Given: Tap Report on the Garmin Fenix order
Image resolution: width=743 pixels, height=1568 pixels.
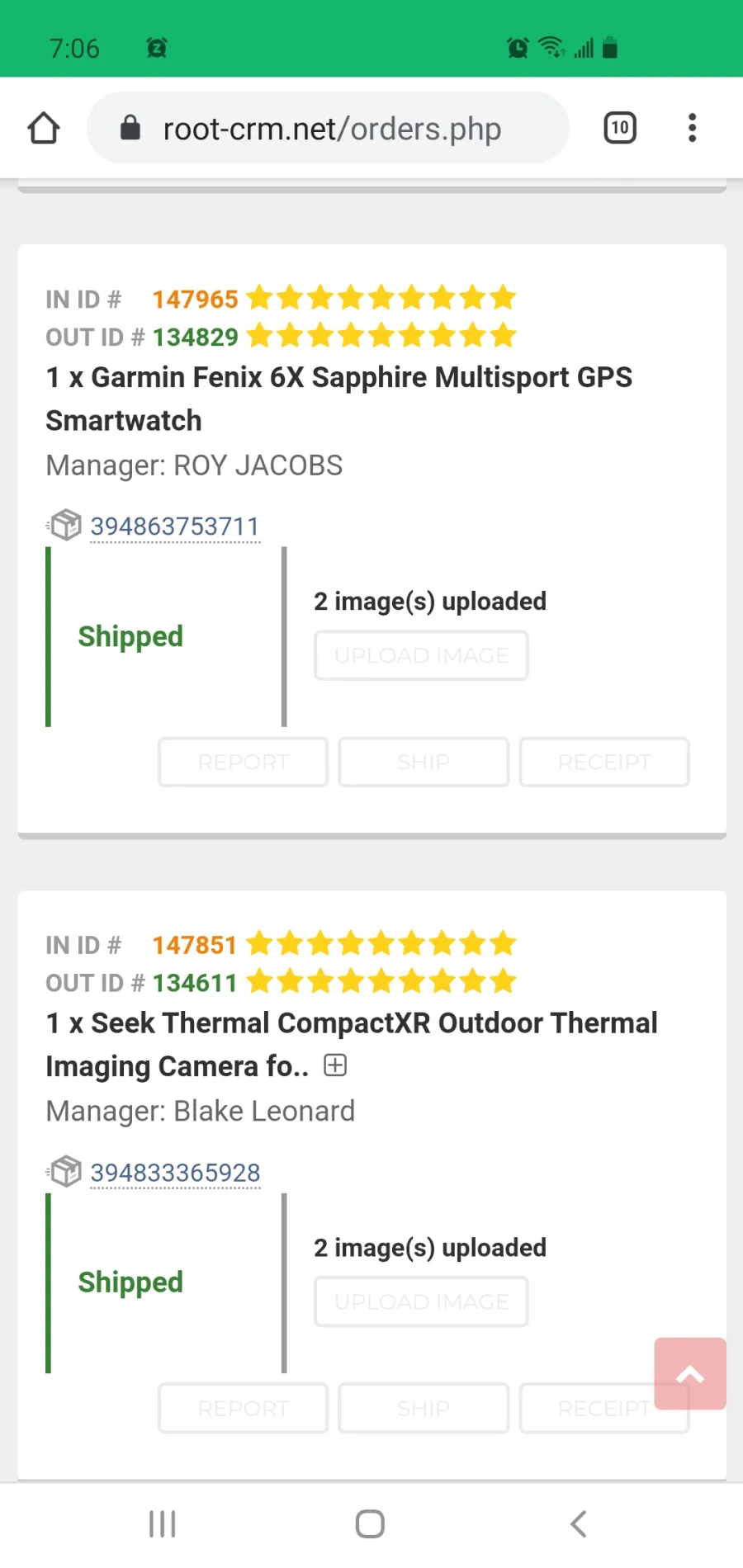Looking at the screenshot, I should click(x=243, y=762).
